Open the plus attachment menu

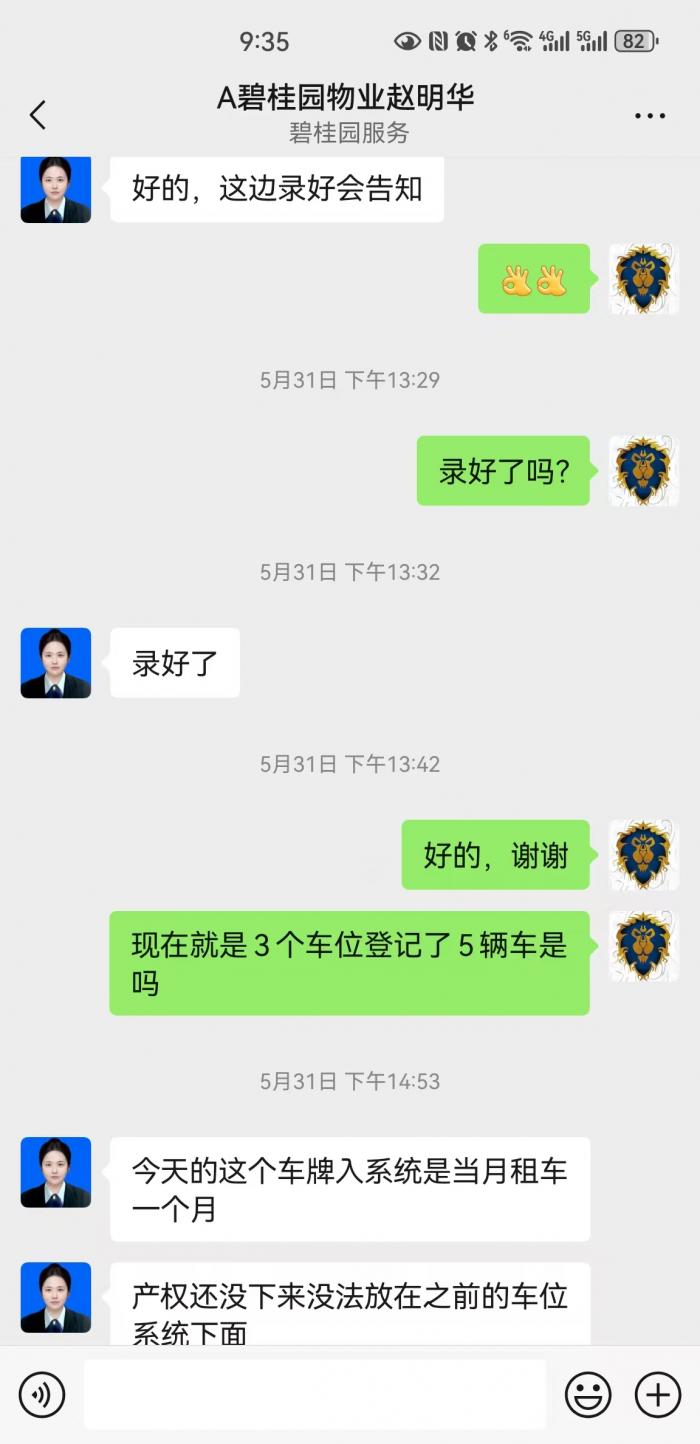coord(658,1394)
